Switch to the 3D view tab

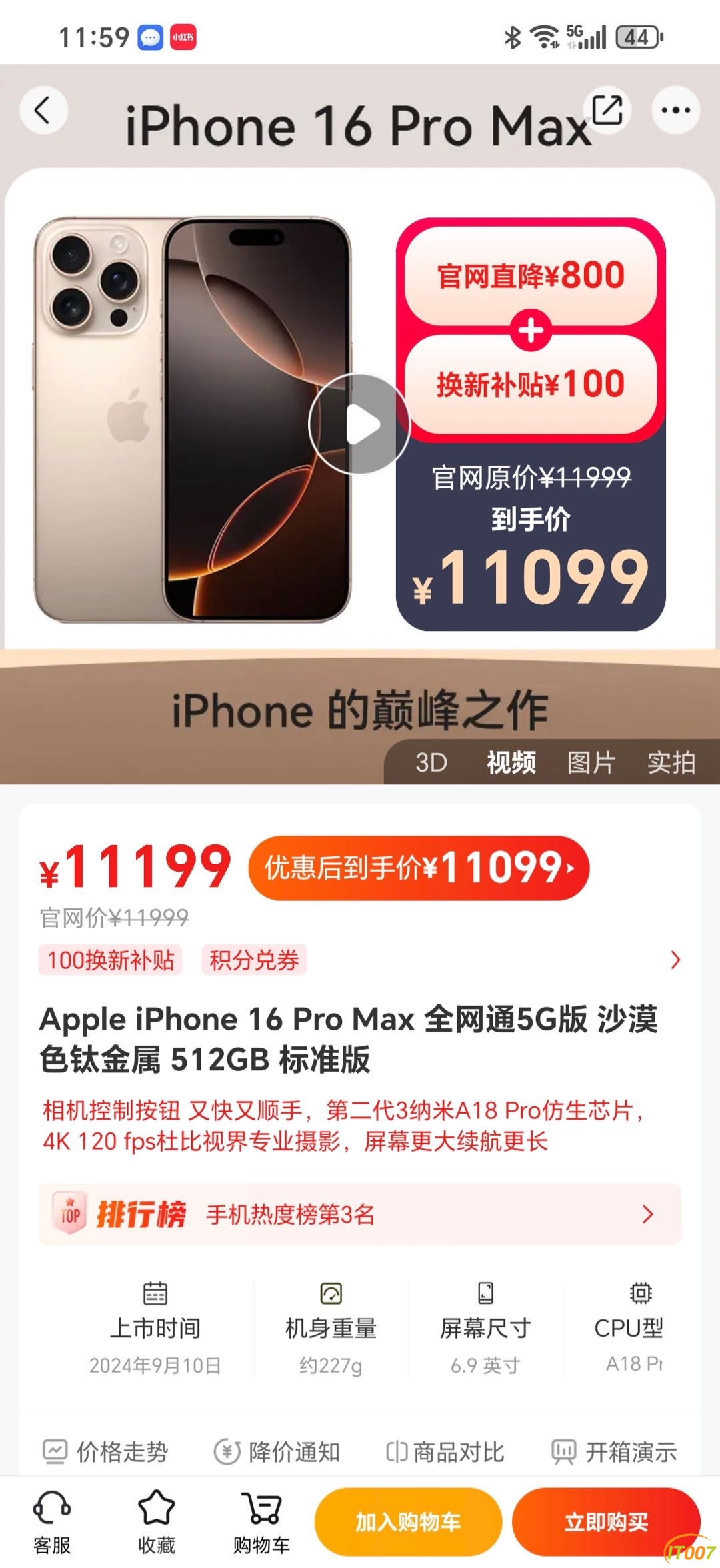pos(431,762)
